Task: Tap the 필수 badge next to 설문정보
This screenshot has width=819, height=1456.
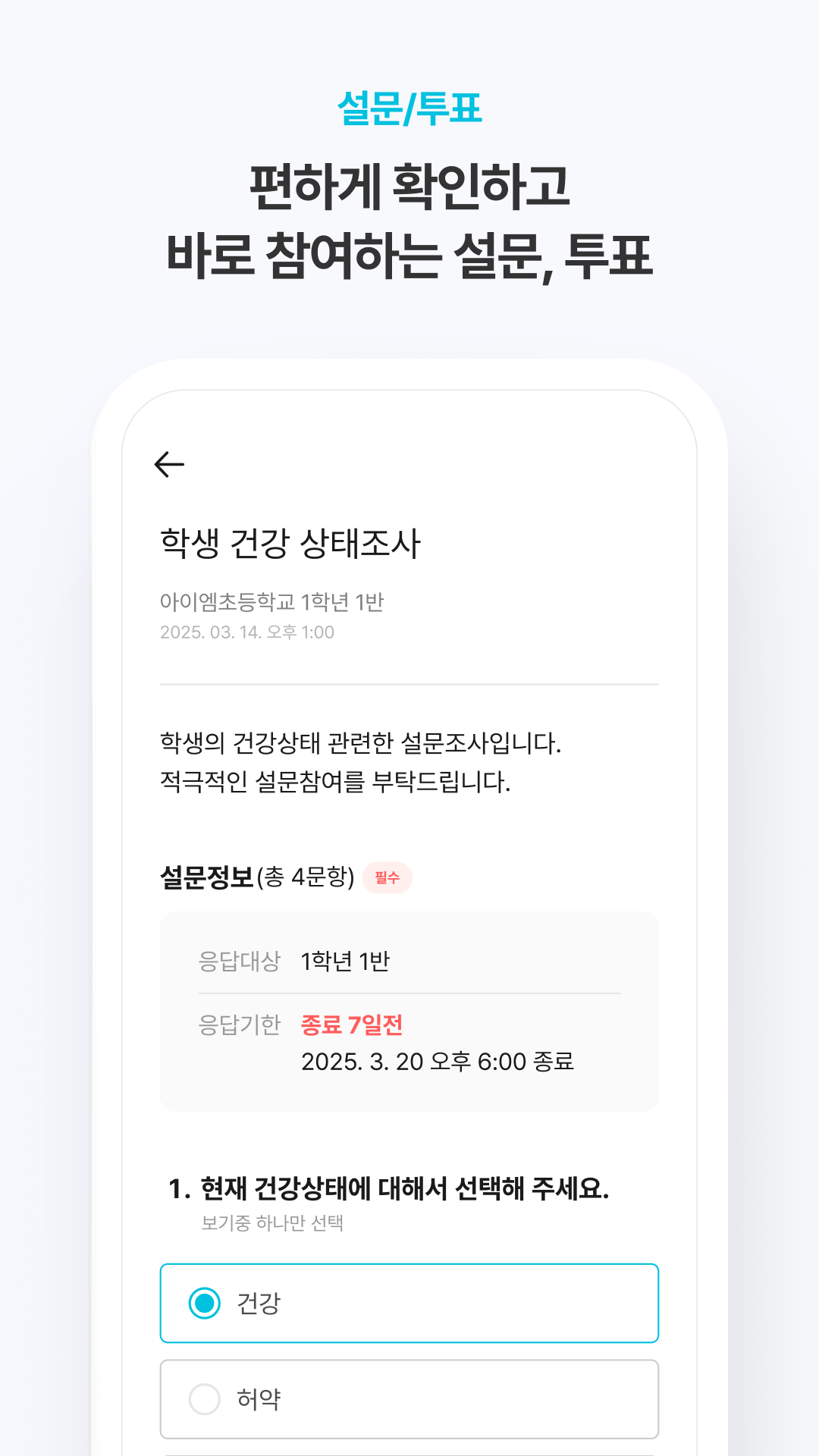Action: tap(388, 878)
